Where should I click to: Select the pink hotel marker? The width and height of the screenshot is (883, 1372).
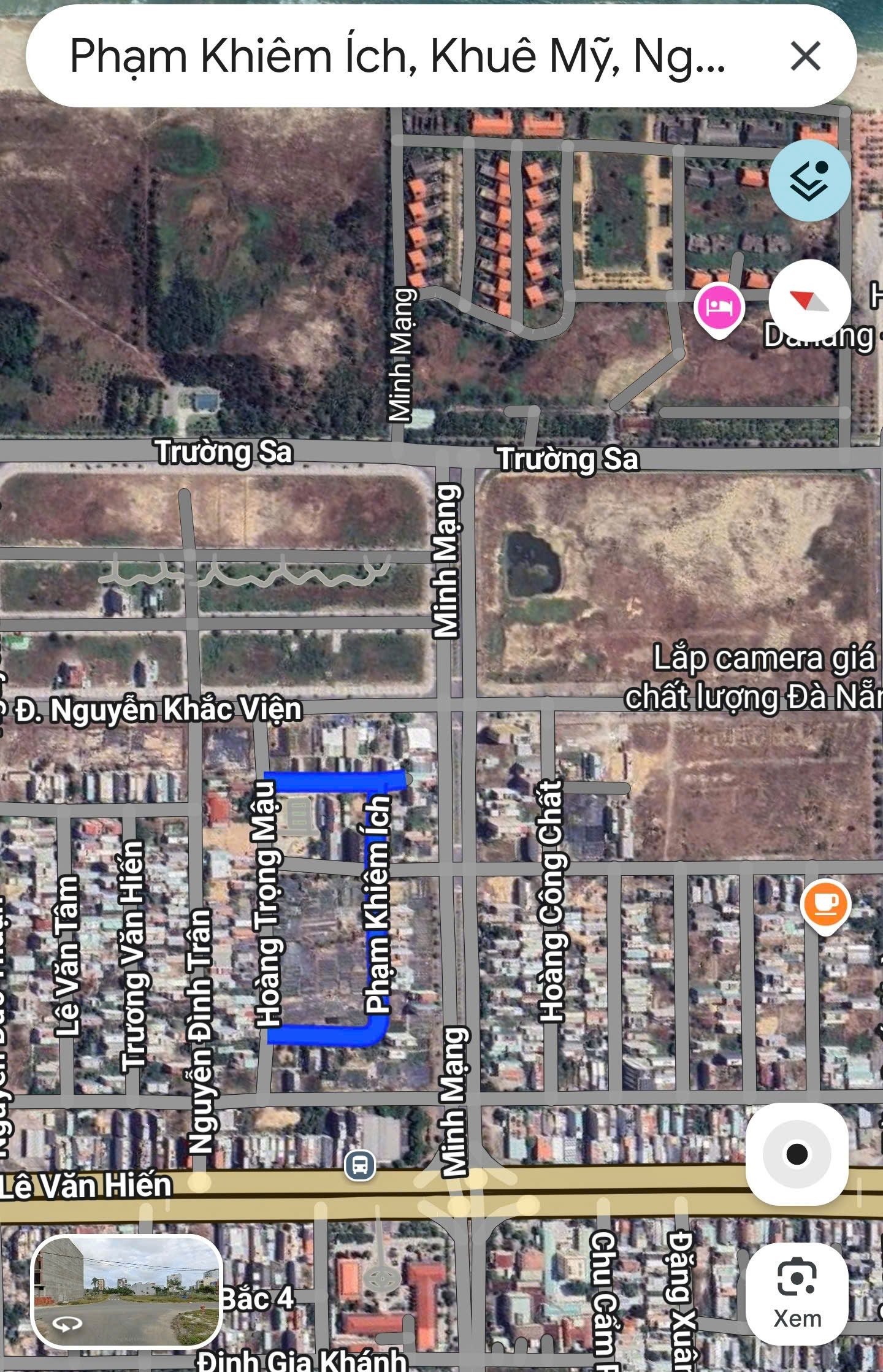[719, 307]
